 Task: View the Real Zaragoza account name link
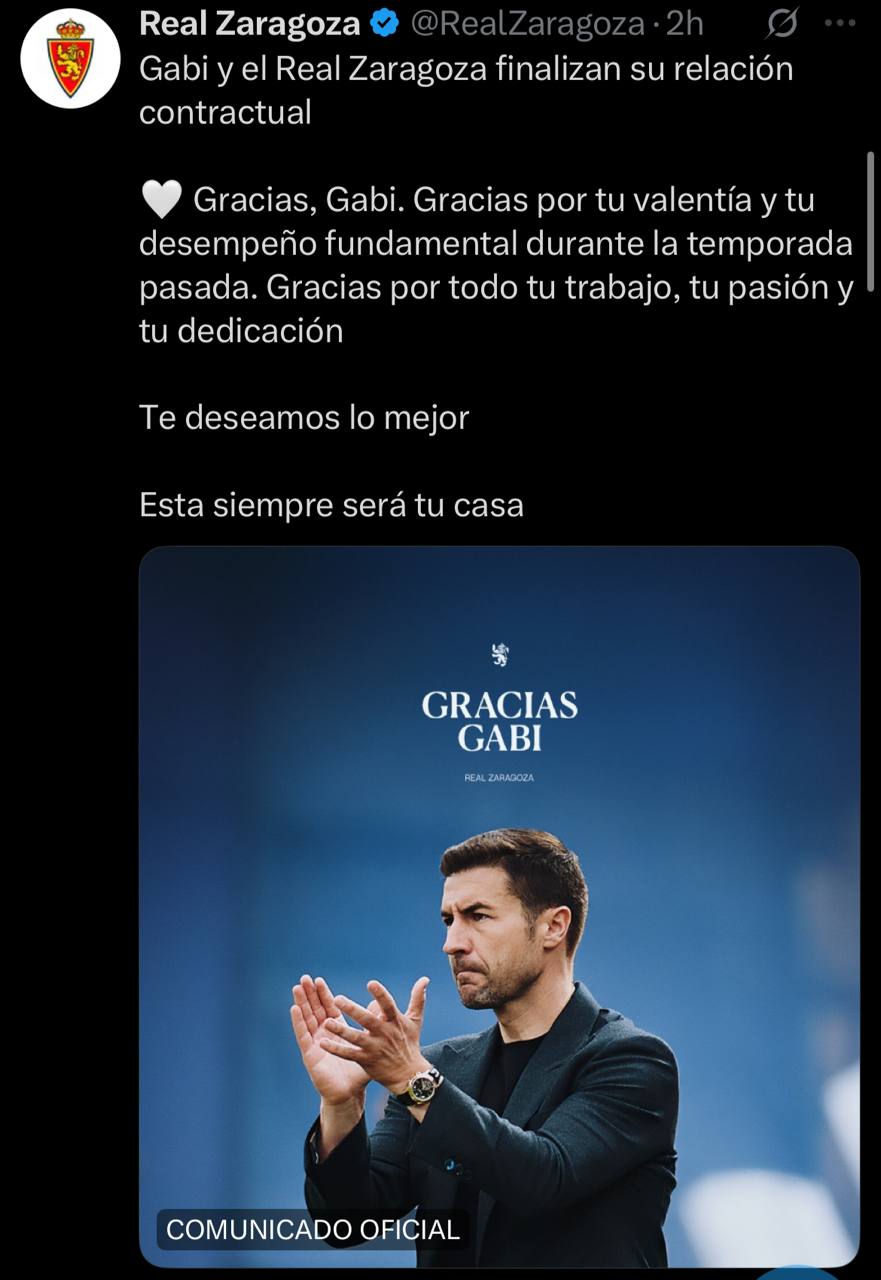(249, 23)
